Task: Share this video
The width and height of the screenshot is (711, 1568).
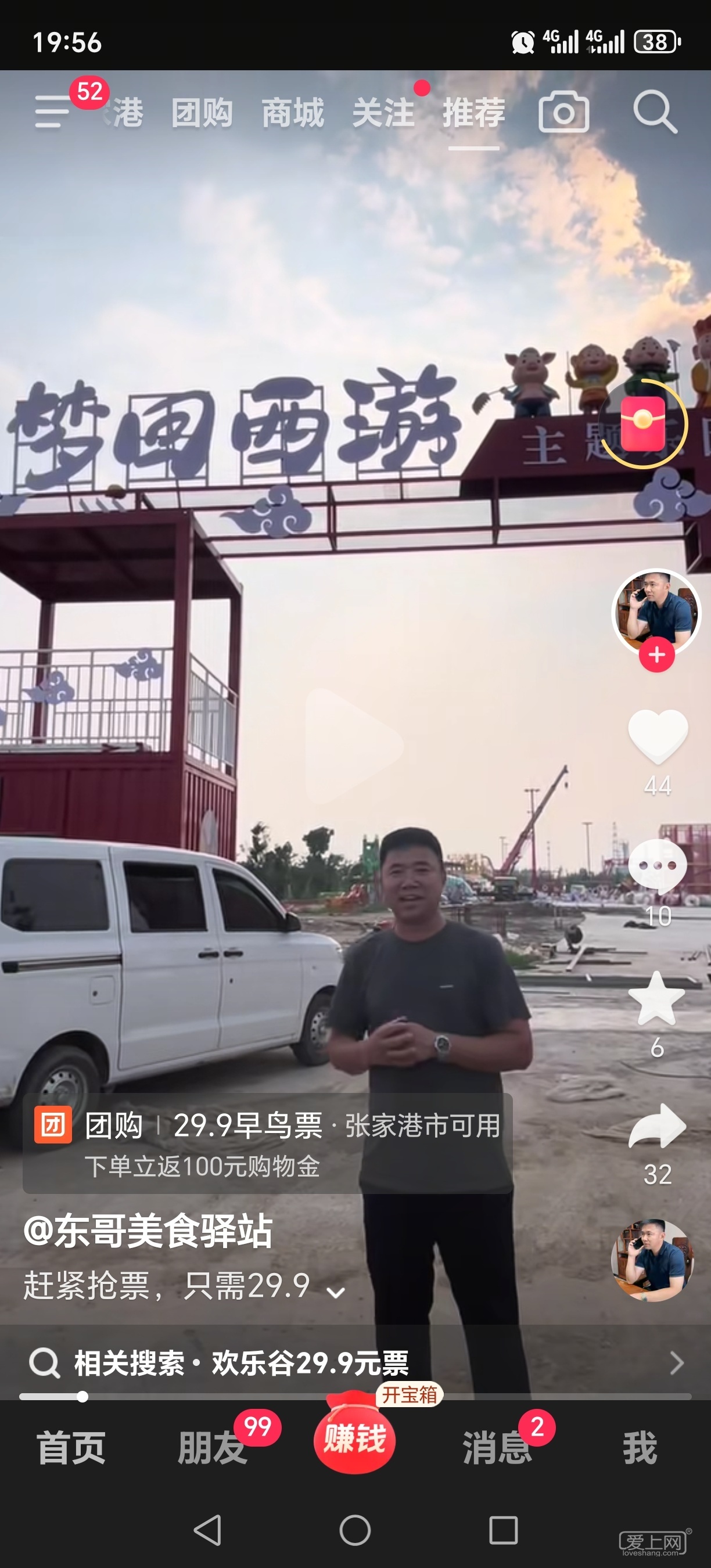Action: [x=658, y=1126]
